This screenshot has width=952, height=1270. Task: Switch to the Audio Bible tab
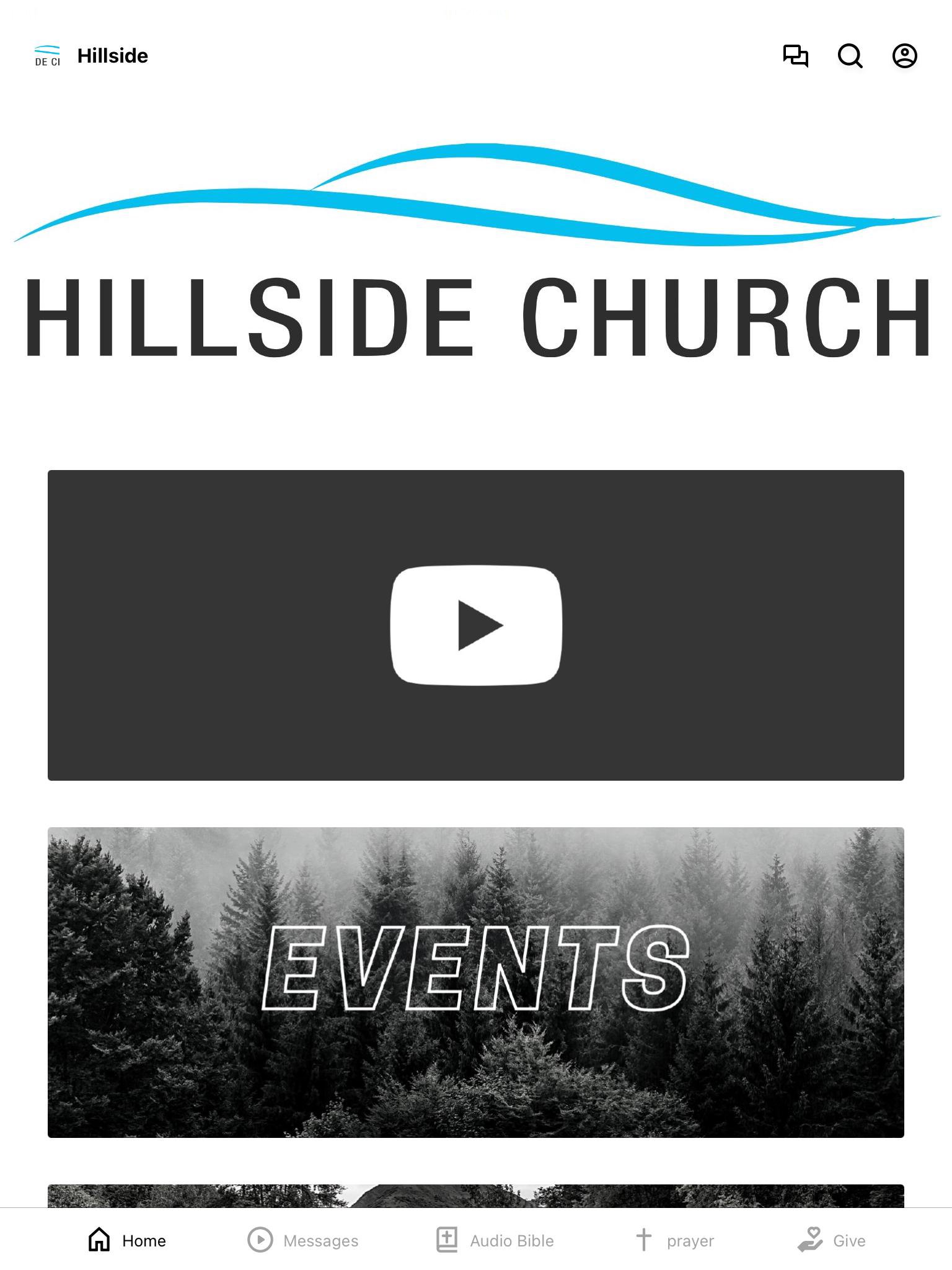495,1240
